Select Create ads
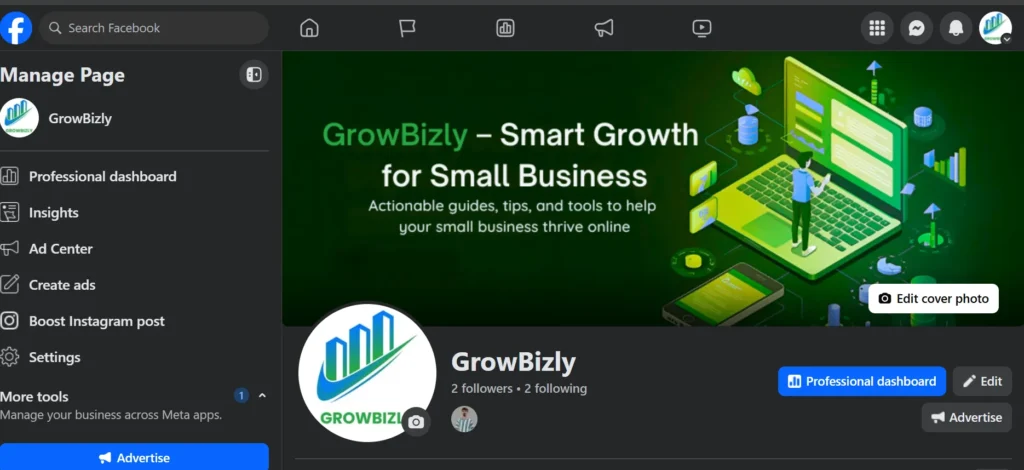The height and width of the screenshot is (470, 1024). tap(62, 285)
